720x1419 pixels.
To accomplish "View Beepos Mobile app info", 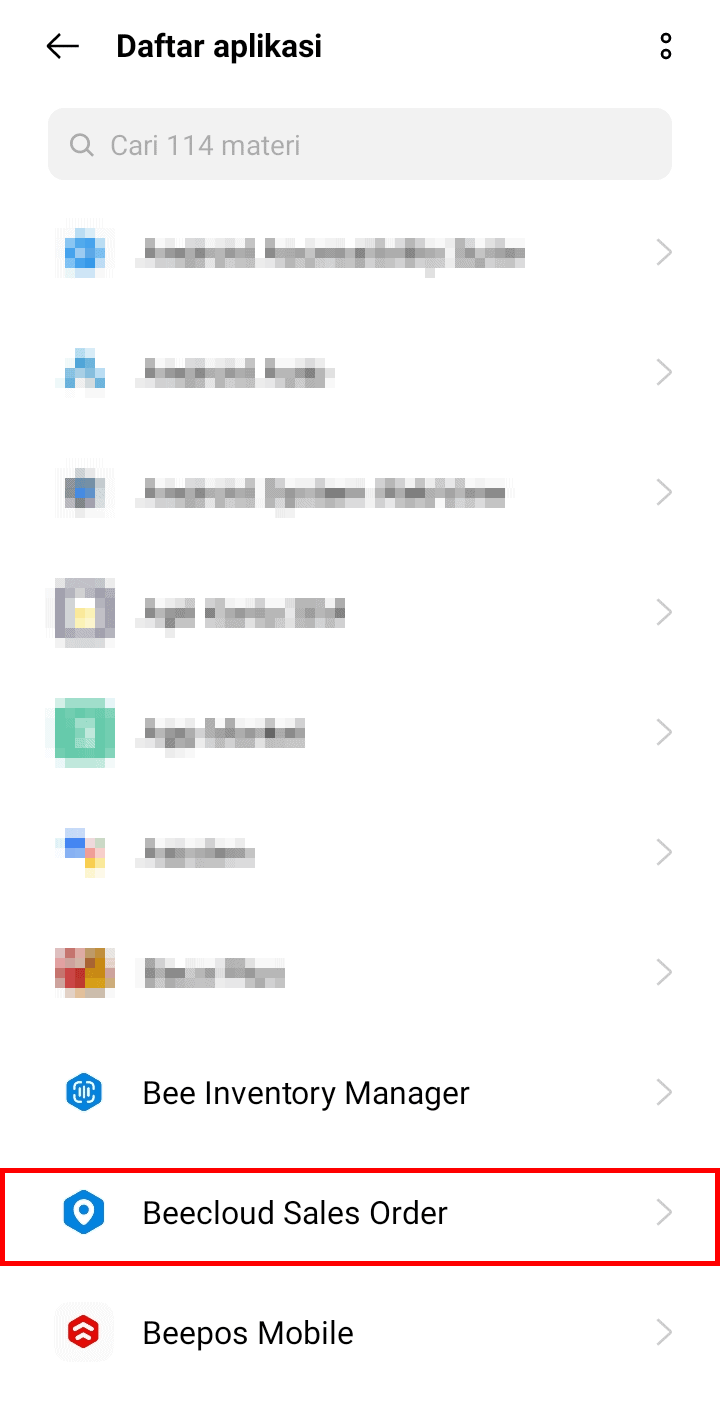I will coord(360,1333).
